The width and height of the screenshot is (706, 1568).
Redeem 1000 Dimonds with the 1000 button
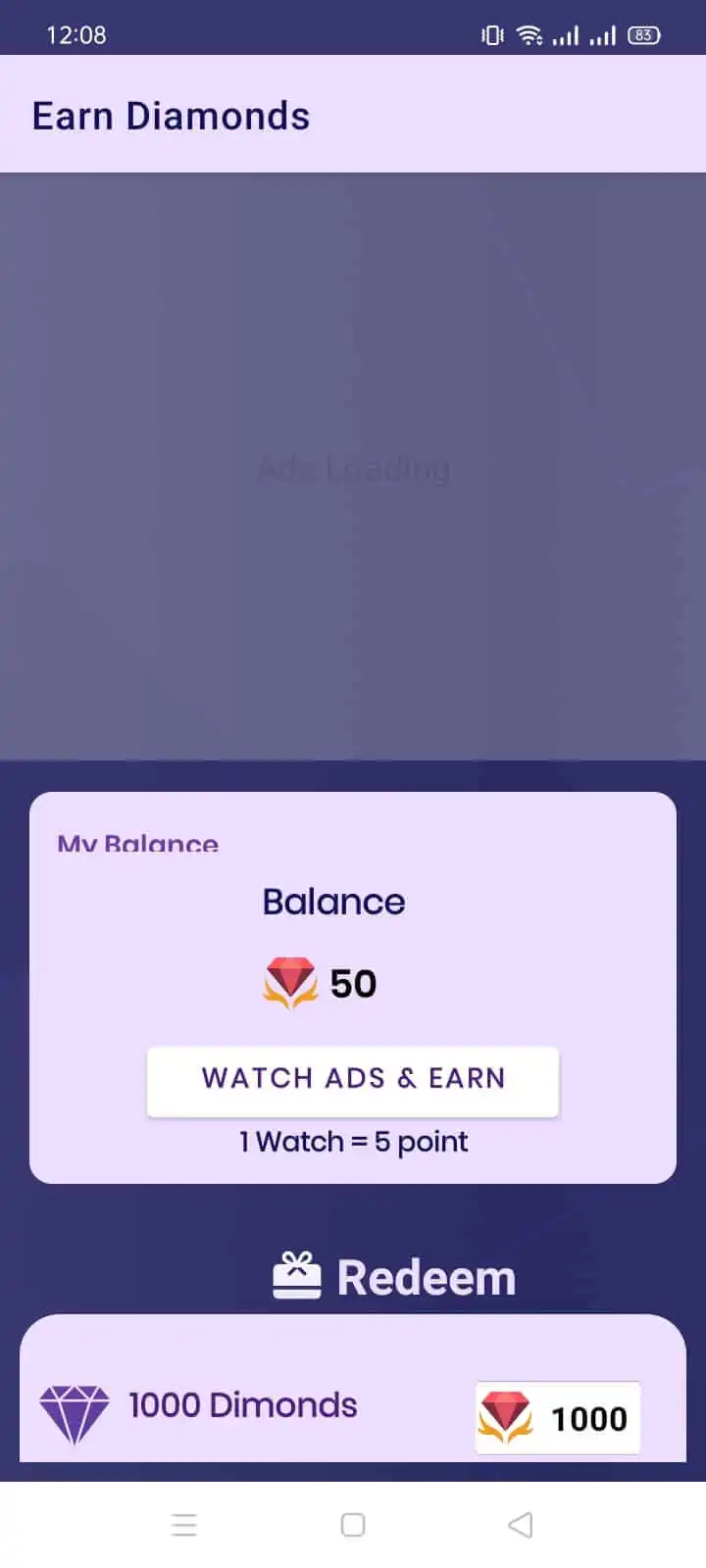click(x=558, y=1417)
